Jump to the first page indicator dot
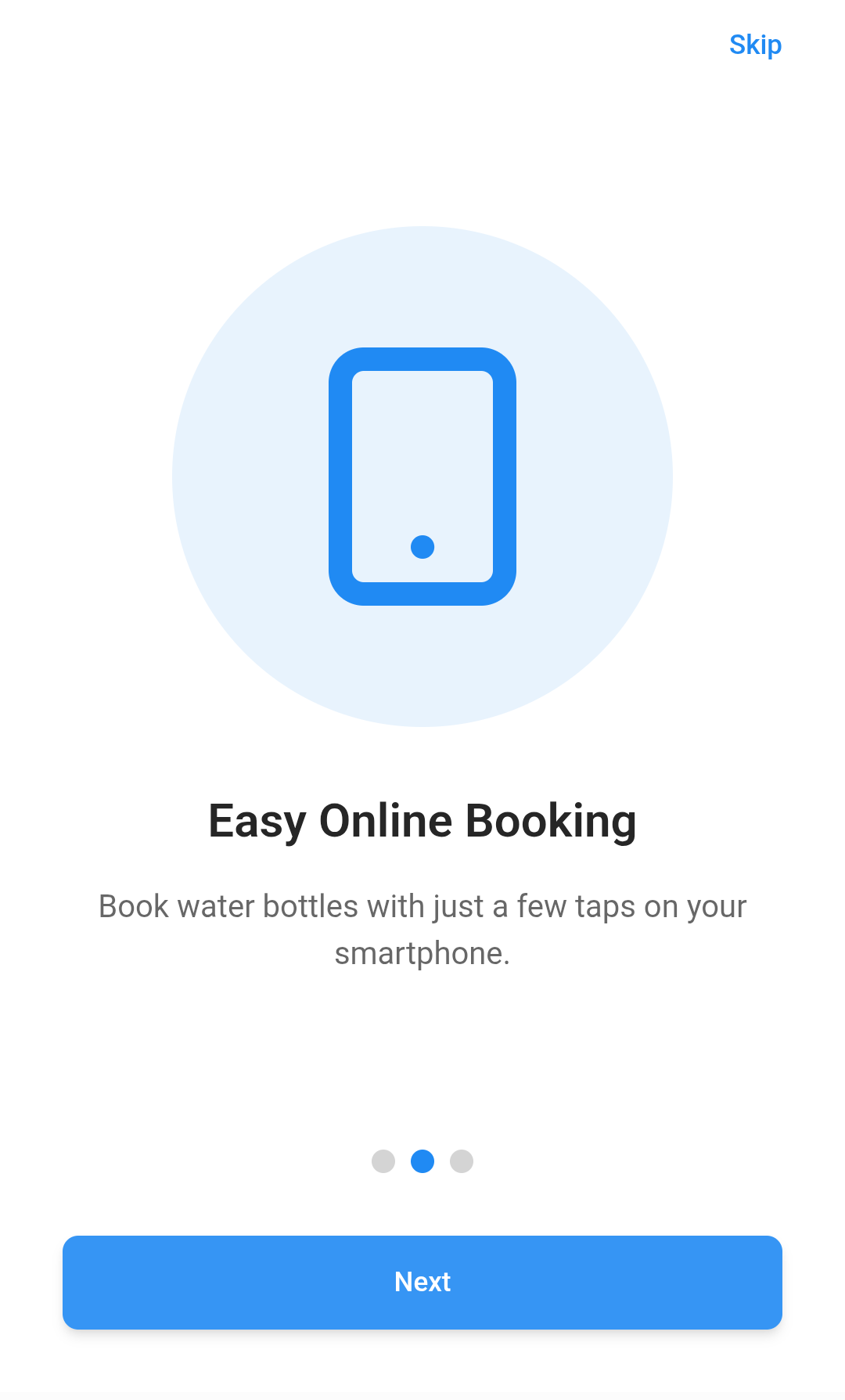 click(383, 1161)
